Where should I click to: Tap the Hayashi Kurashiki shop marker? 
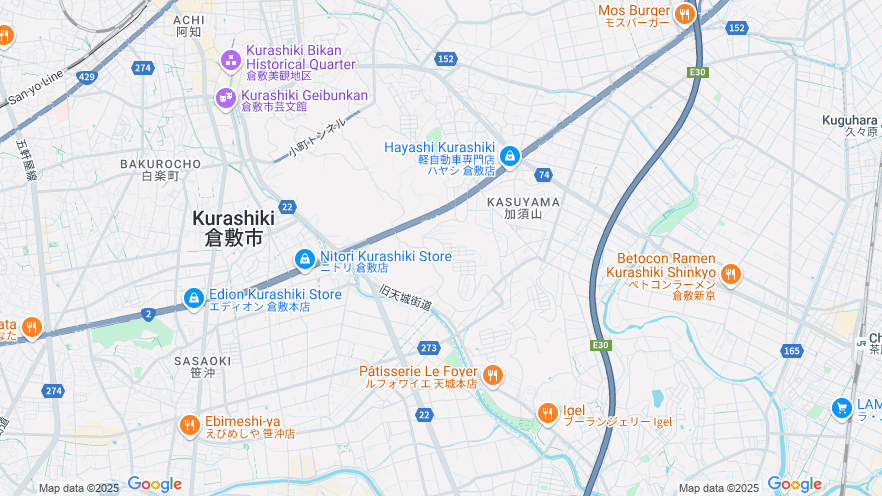pos(510,156)
